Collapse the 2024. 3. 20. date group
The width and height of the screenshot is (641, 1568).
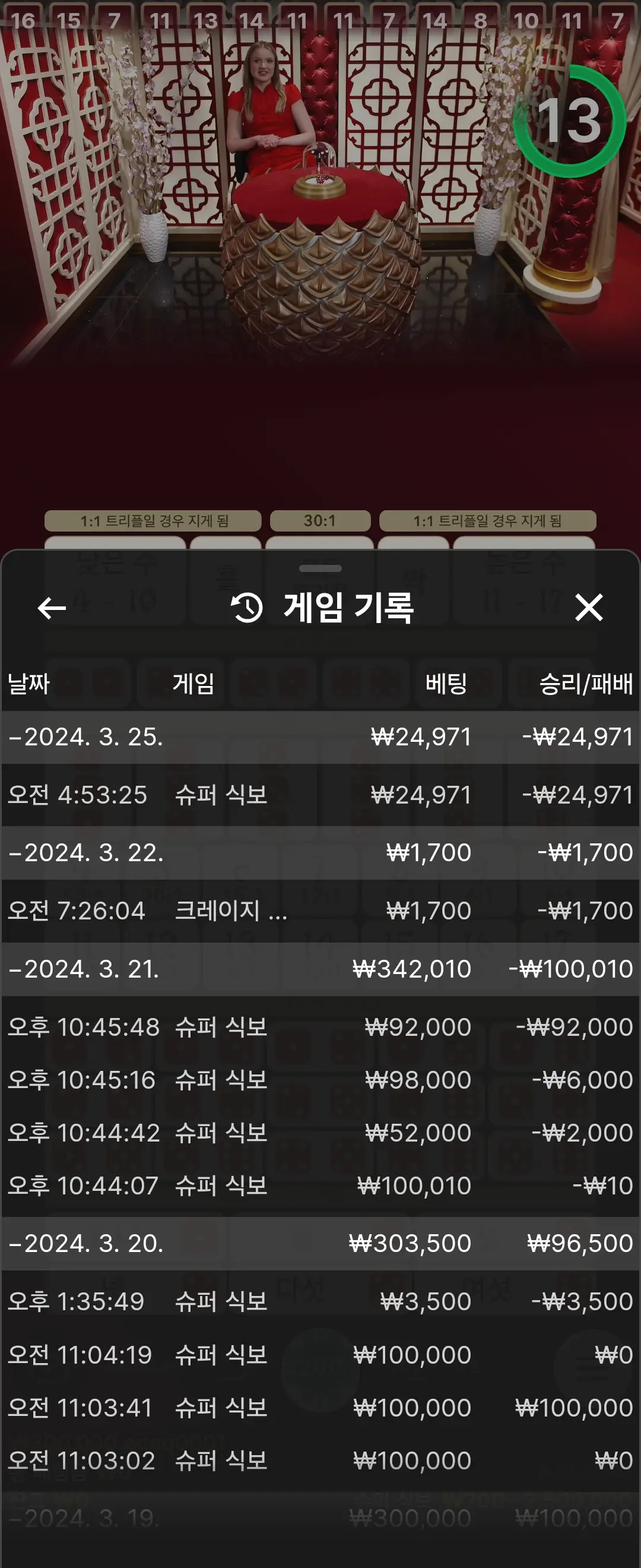pyautogui.click(x=320, y=1243)
